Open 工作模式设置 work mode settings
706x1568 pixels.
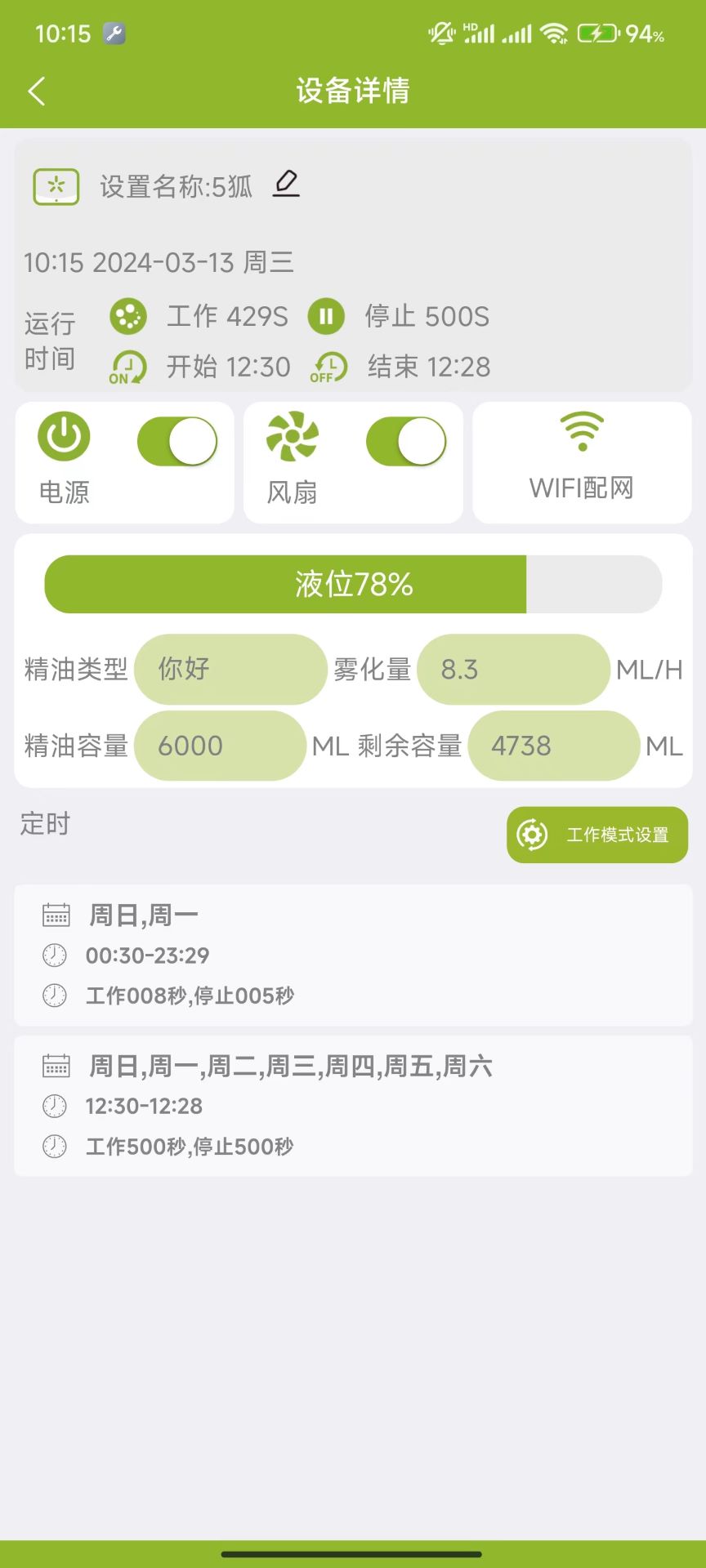coord(597,834)
